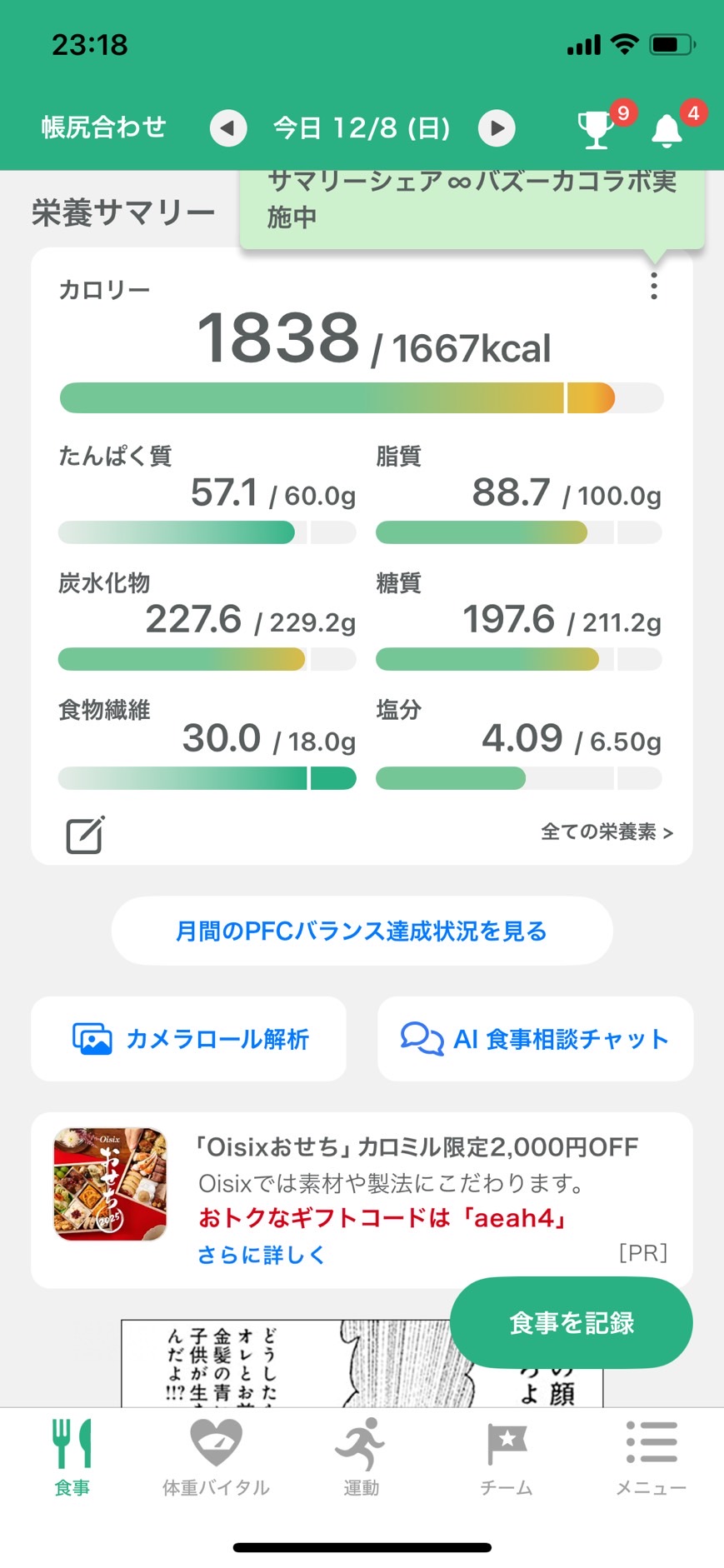The image size is (724, 1568).
Task: Open the メニュー tab
Action: coord(651,1457)
